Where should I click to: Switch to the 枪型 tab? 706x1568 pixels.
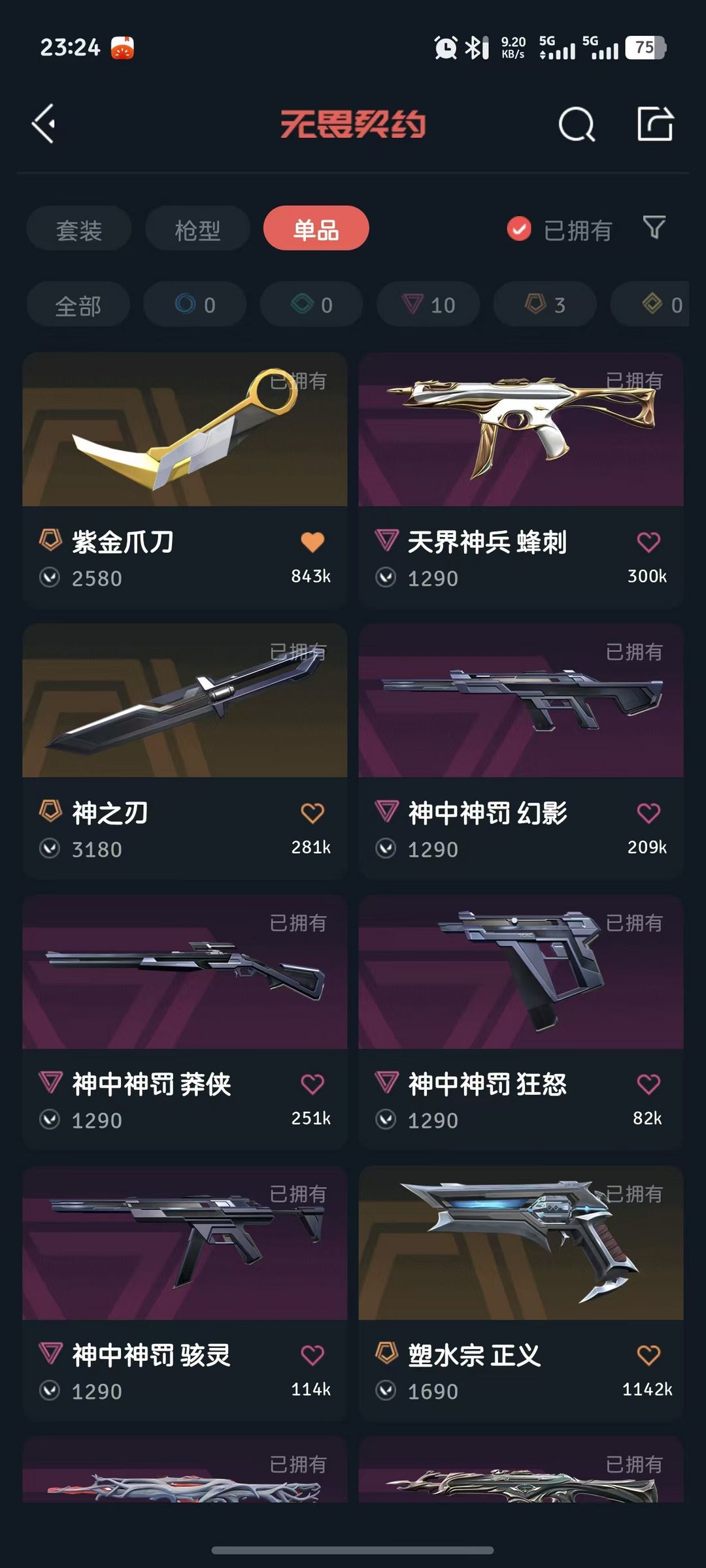coord(197,228)
